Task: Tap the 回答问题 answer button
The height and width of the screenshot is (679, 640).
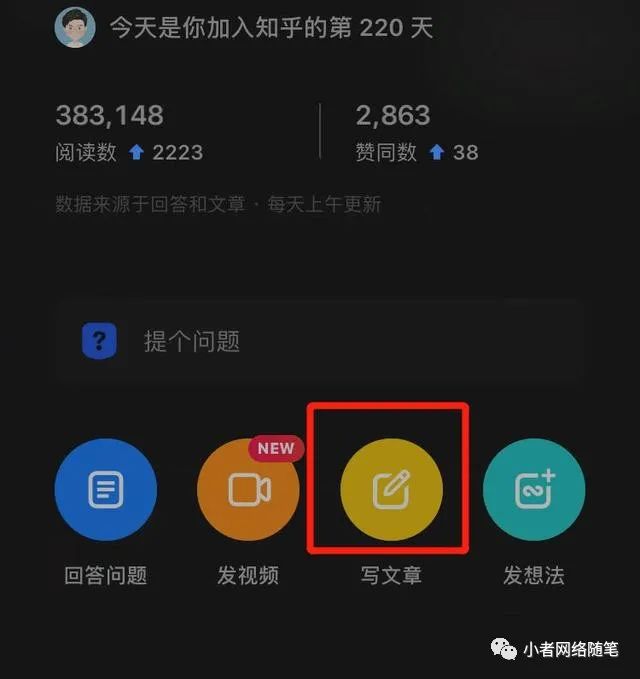Action: (105, 490)
